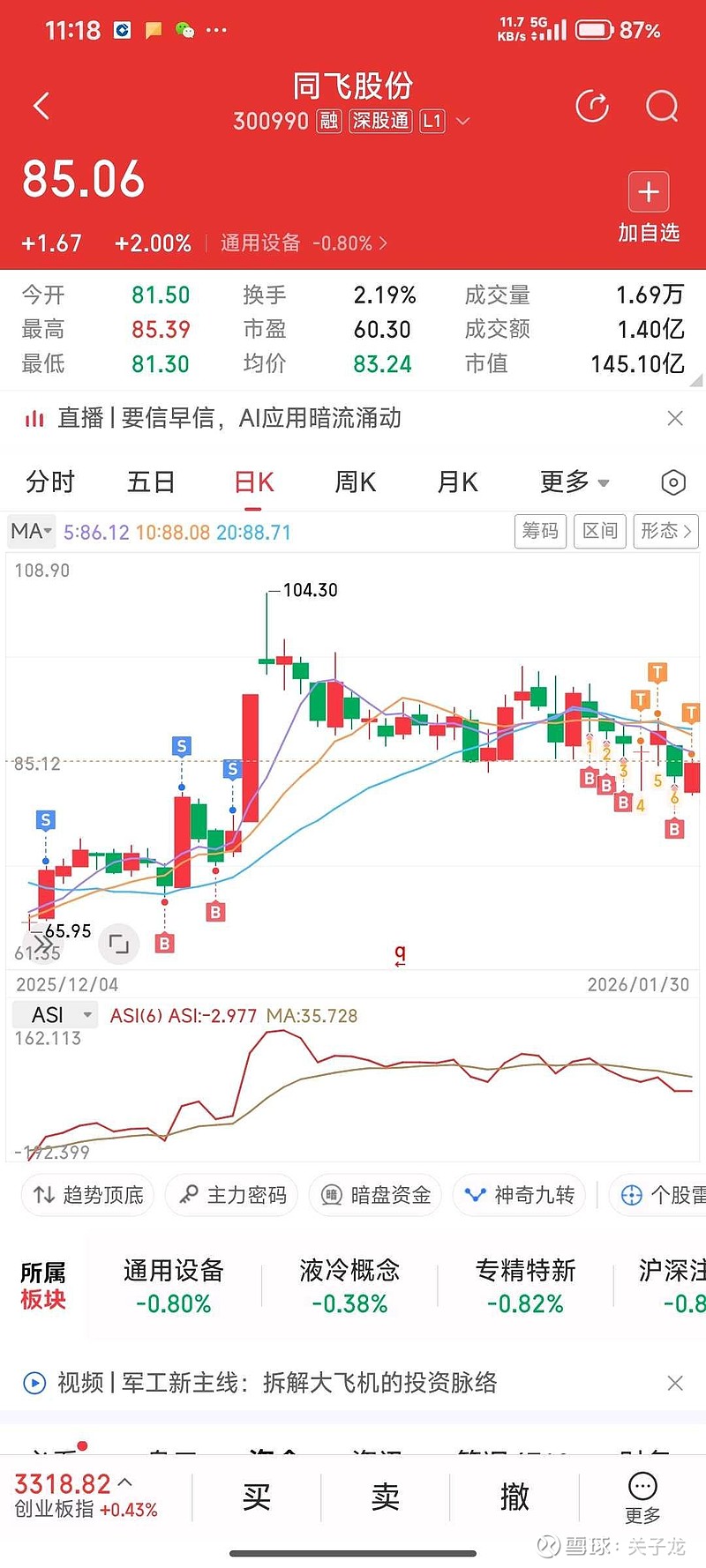Switch to the 分时 intraday tab

[49, 482]
